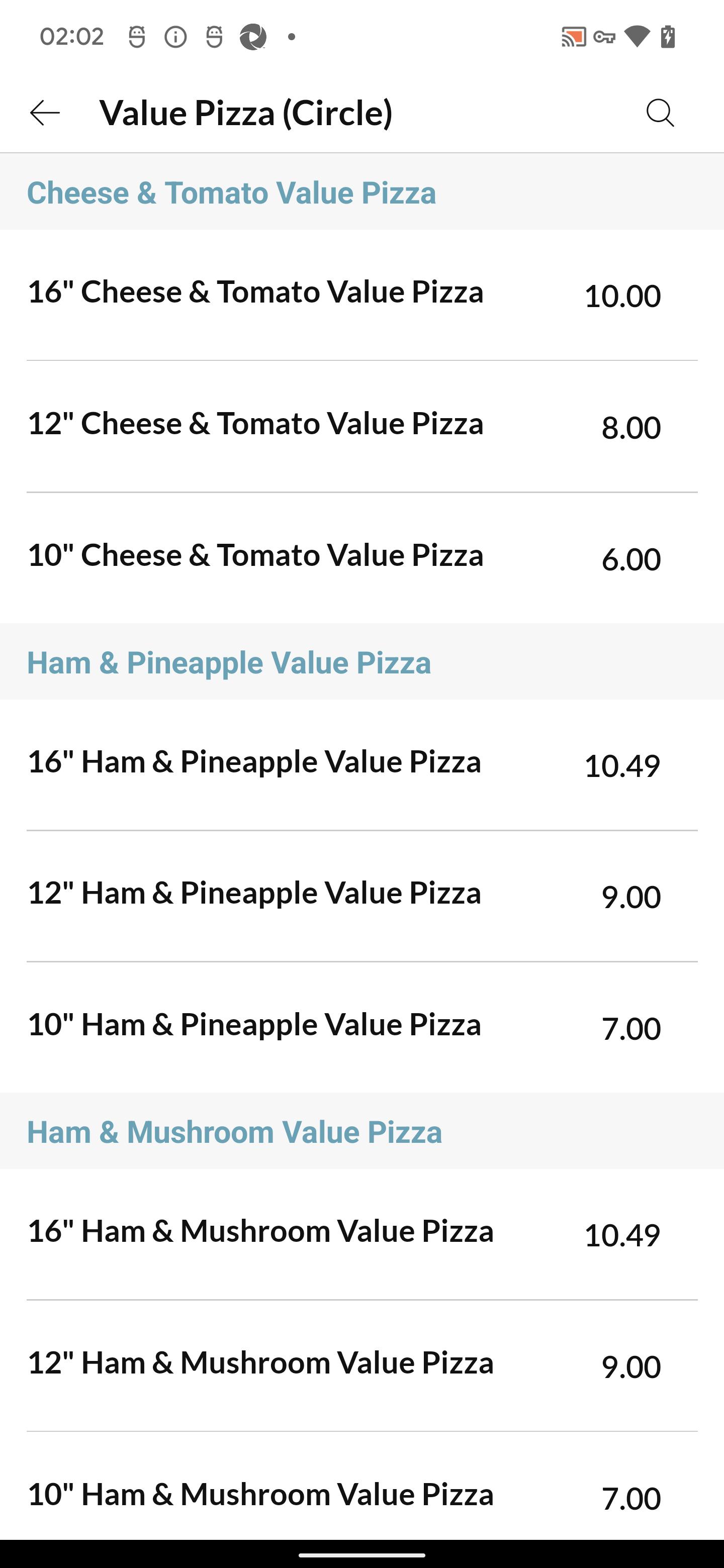Image resolution: width=724 pixels, height=1568 pixels.
Task: Open the search magnifier icon
Action: click(660, 113)
